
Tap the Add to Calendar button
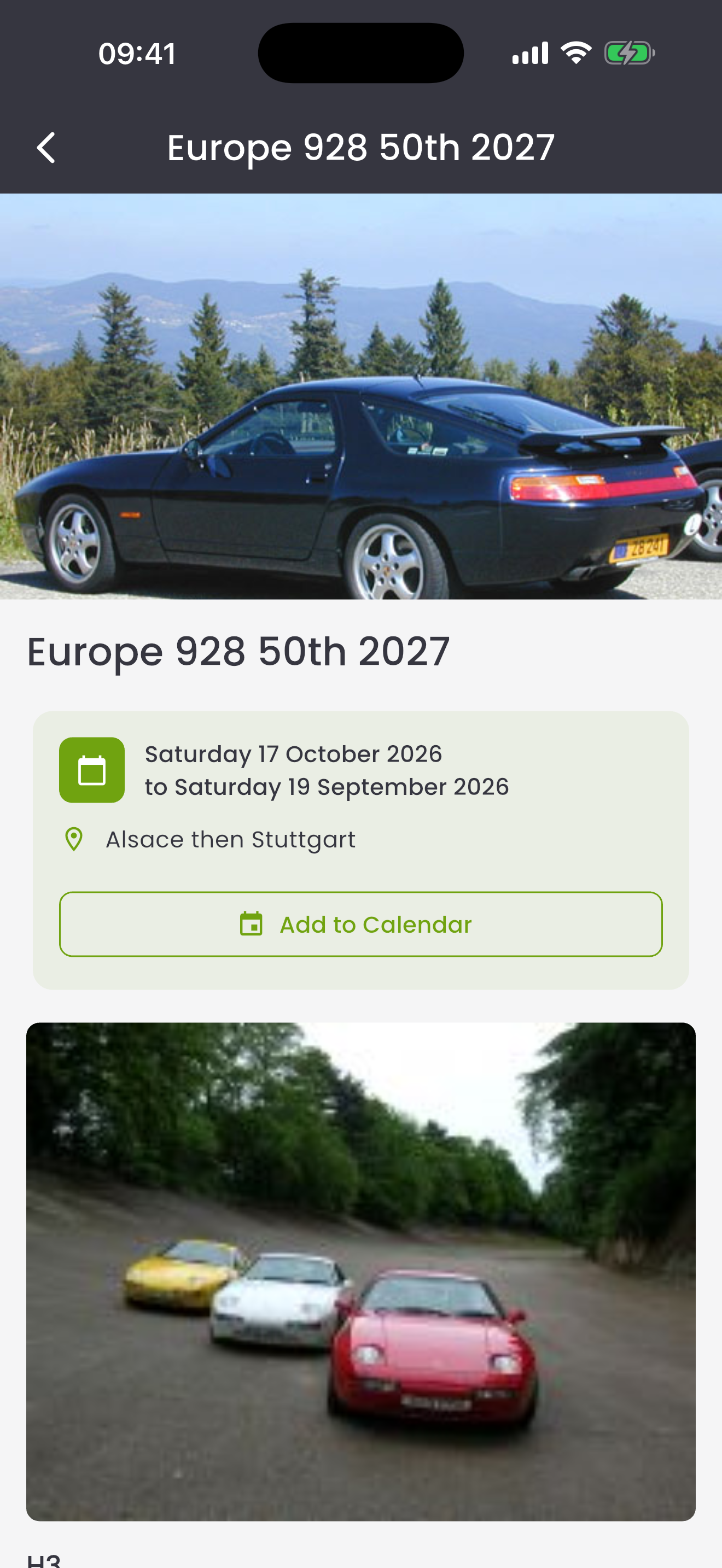coord(360,924)
